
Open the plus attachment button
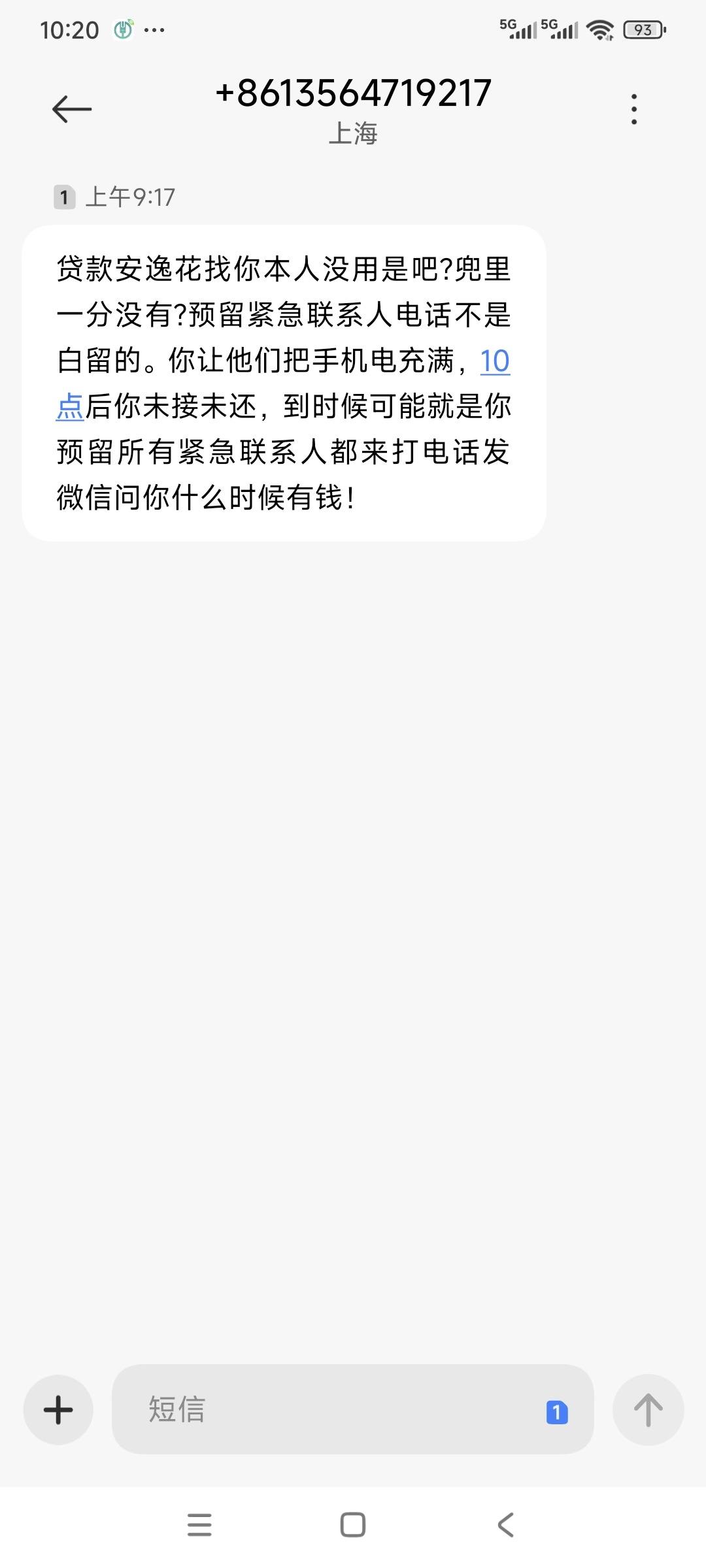coord(58,1409)
